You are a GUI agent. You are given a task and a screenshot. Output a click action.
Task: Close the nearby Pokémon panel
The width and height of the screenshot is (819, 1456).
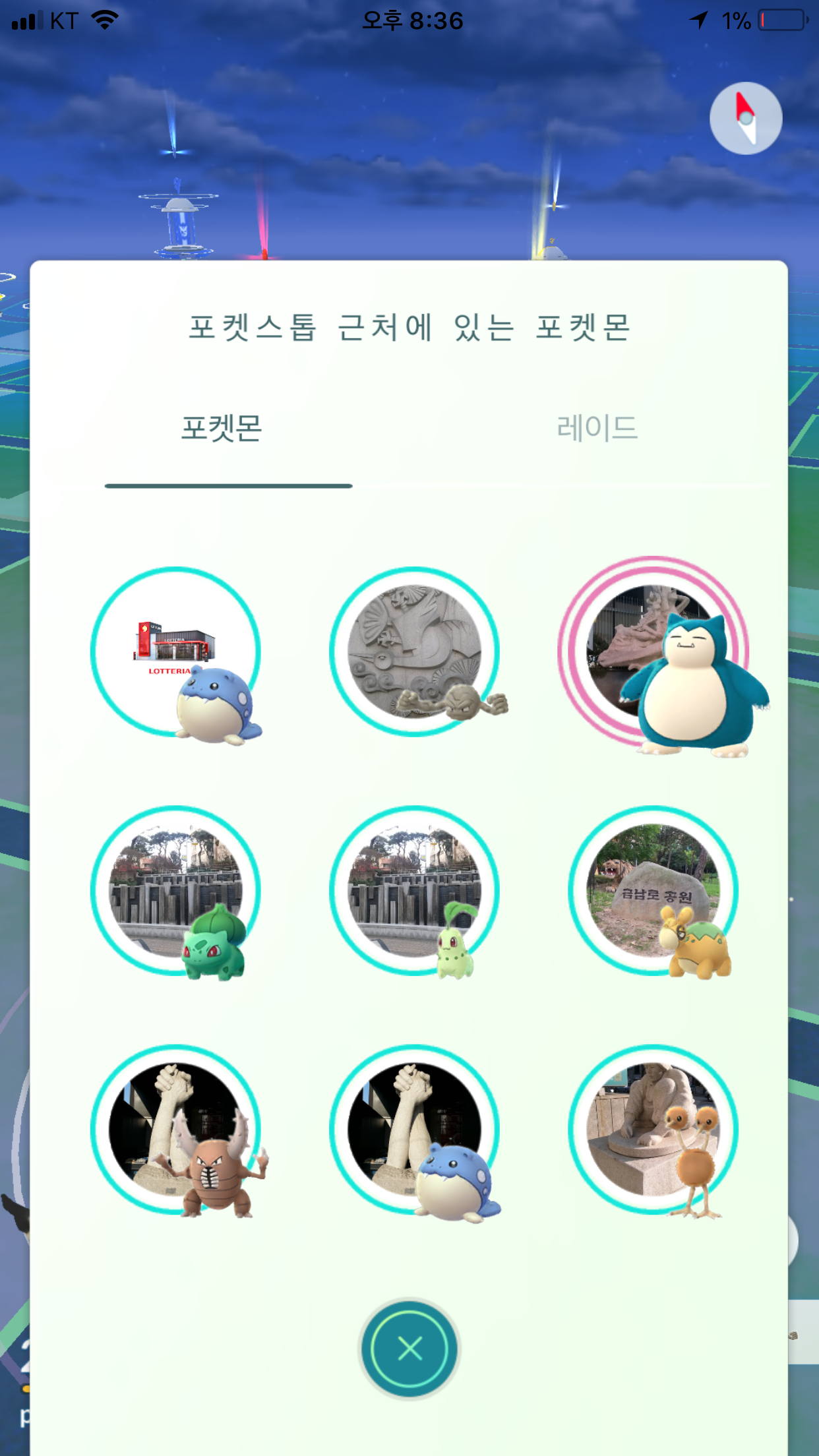[x=409, y=1349]
